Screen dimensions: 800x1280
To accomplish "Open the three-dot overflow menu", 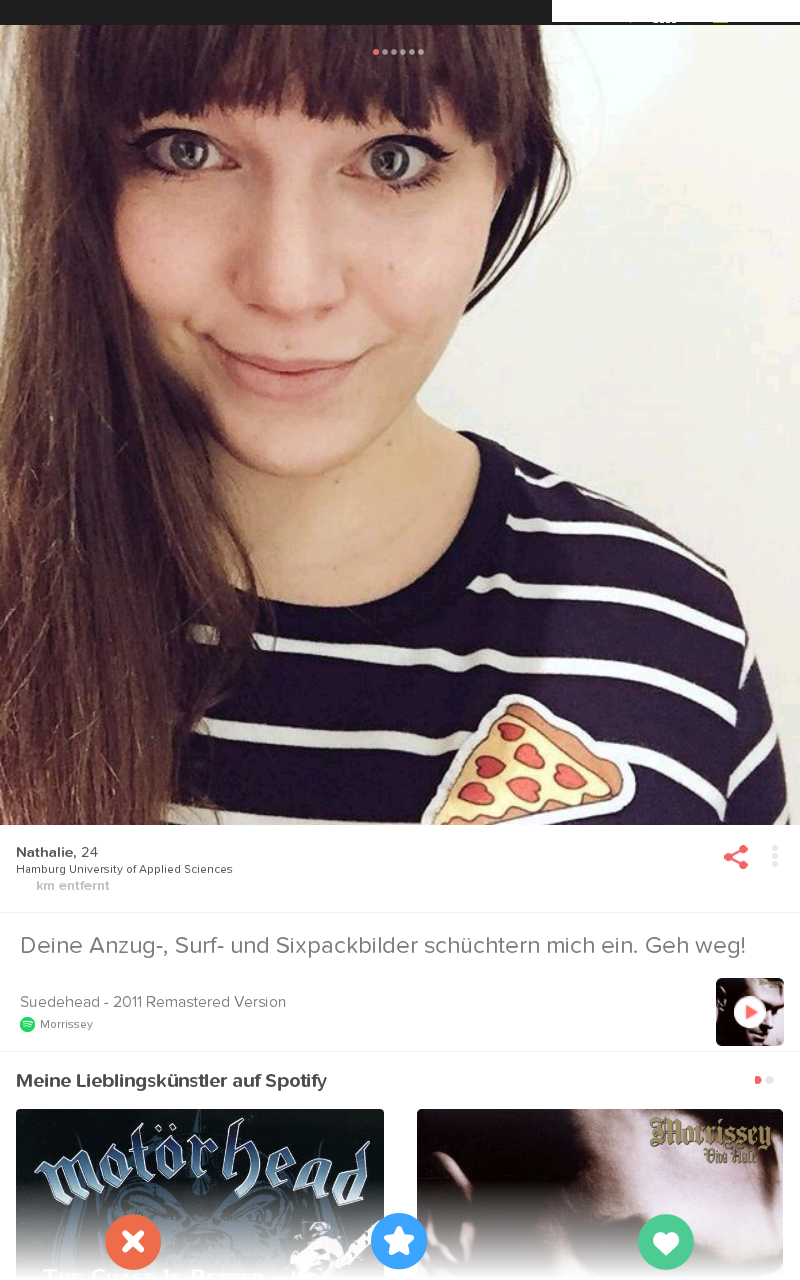I will point(775,857).
